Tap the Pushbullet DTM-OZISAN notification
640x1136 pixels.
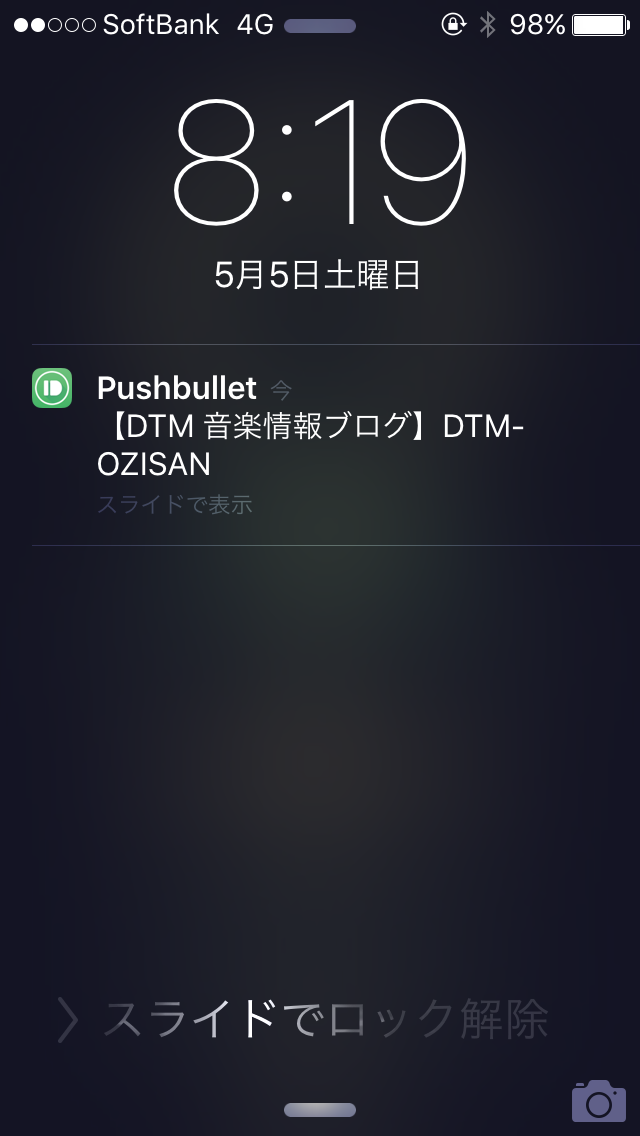[320, 444]
